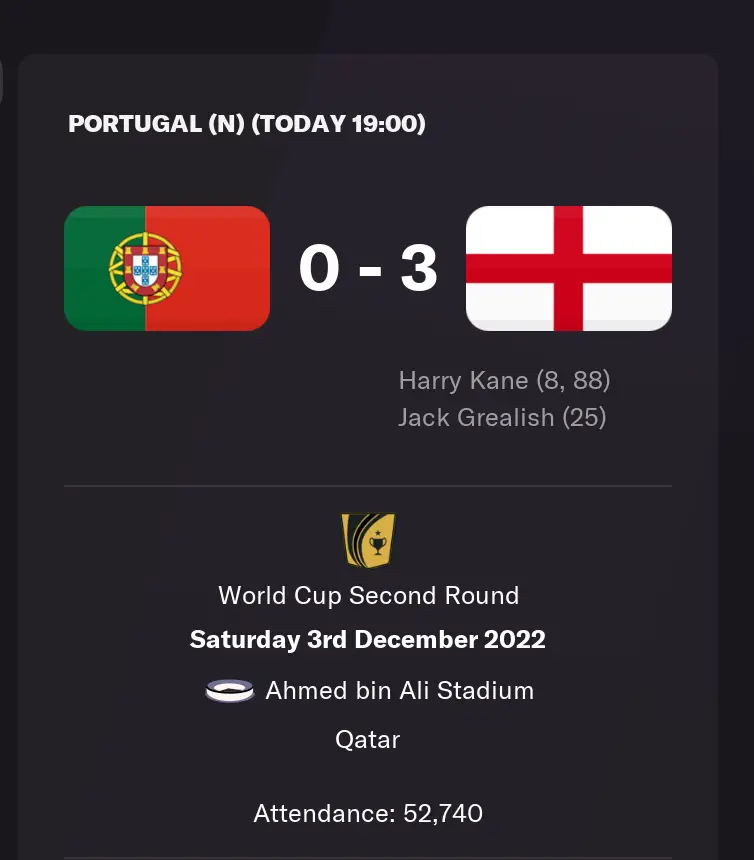Image resolution: width=754 pixels, height=860 pixels.
Task: Open Harry Kane's player profile
Action: pyautogui.click(x=465, y=381)
